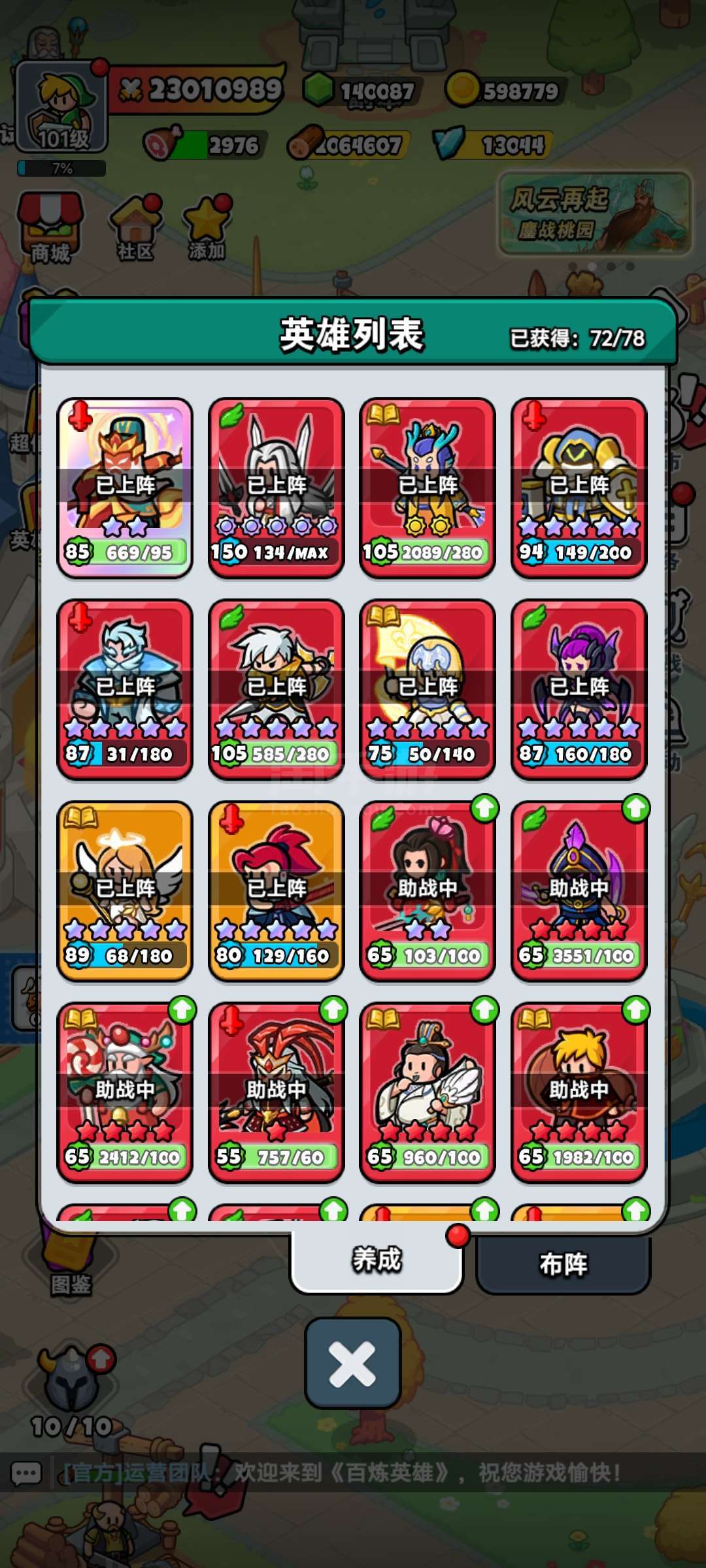Select the hero card showing 160/180

click(579, 689)
